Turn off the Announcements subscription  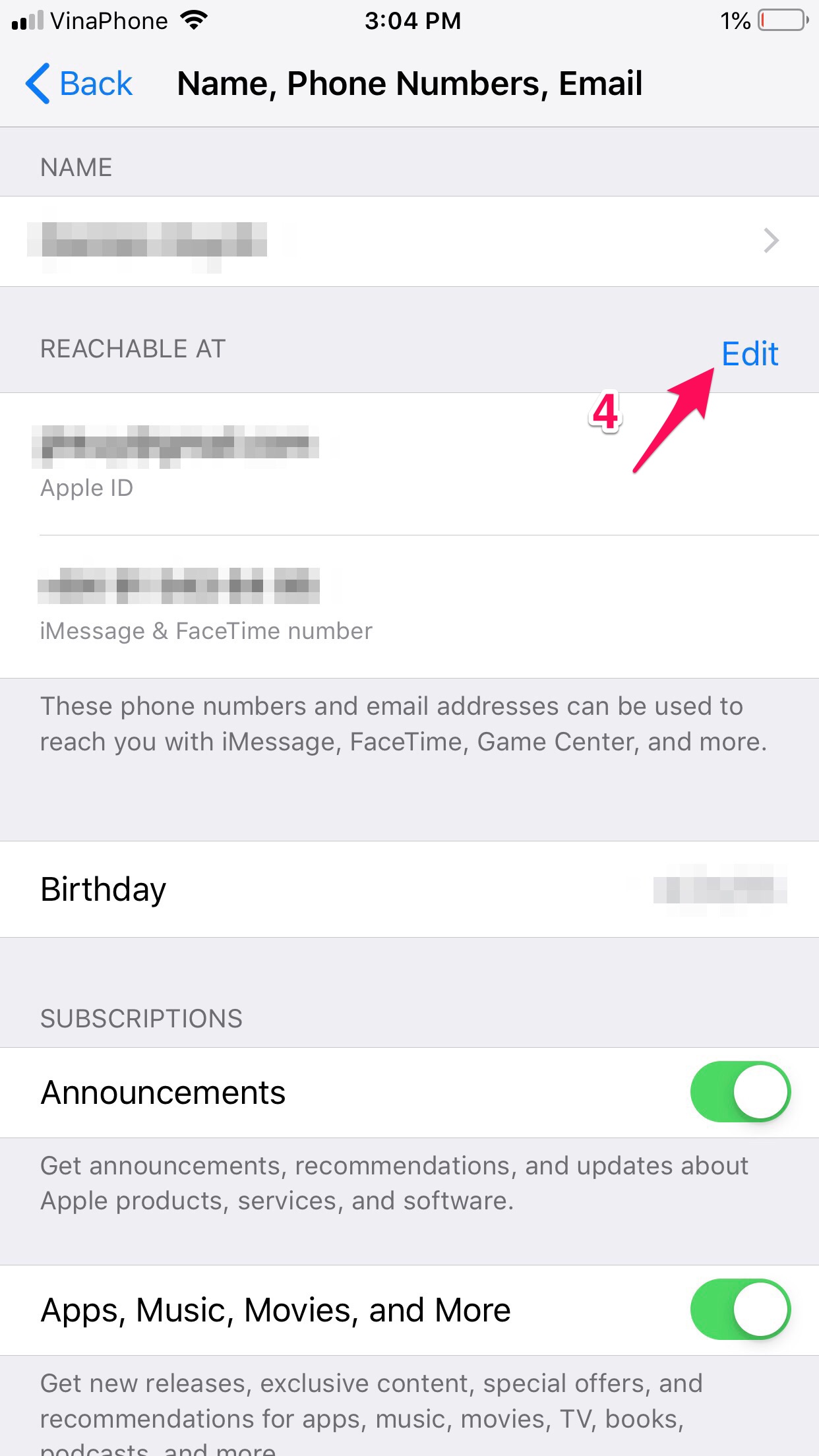click(x=740, y=1092)
